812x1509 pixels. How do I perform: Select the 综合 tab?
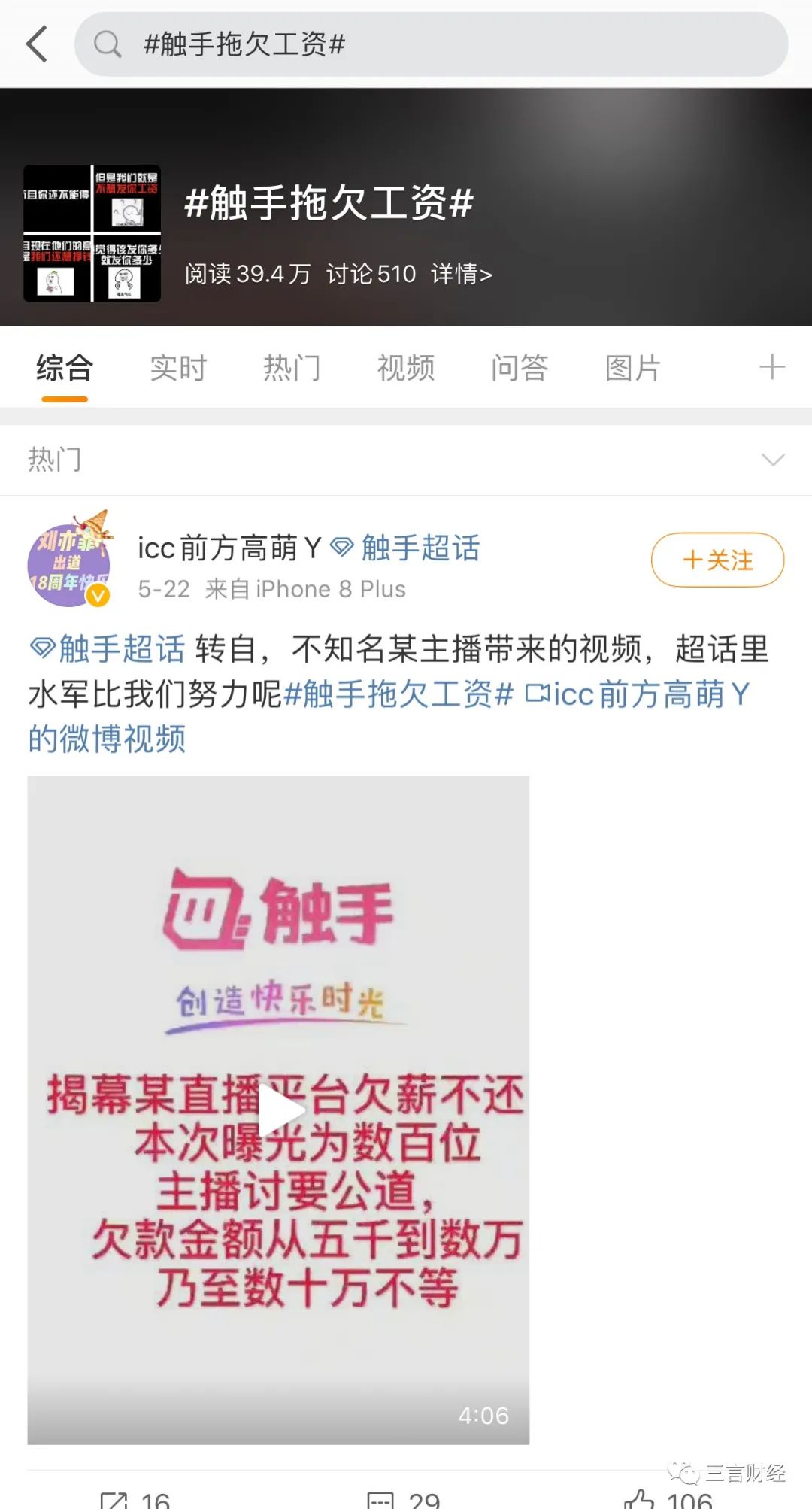coord(65,368)
